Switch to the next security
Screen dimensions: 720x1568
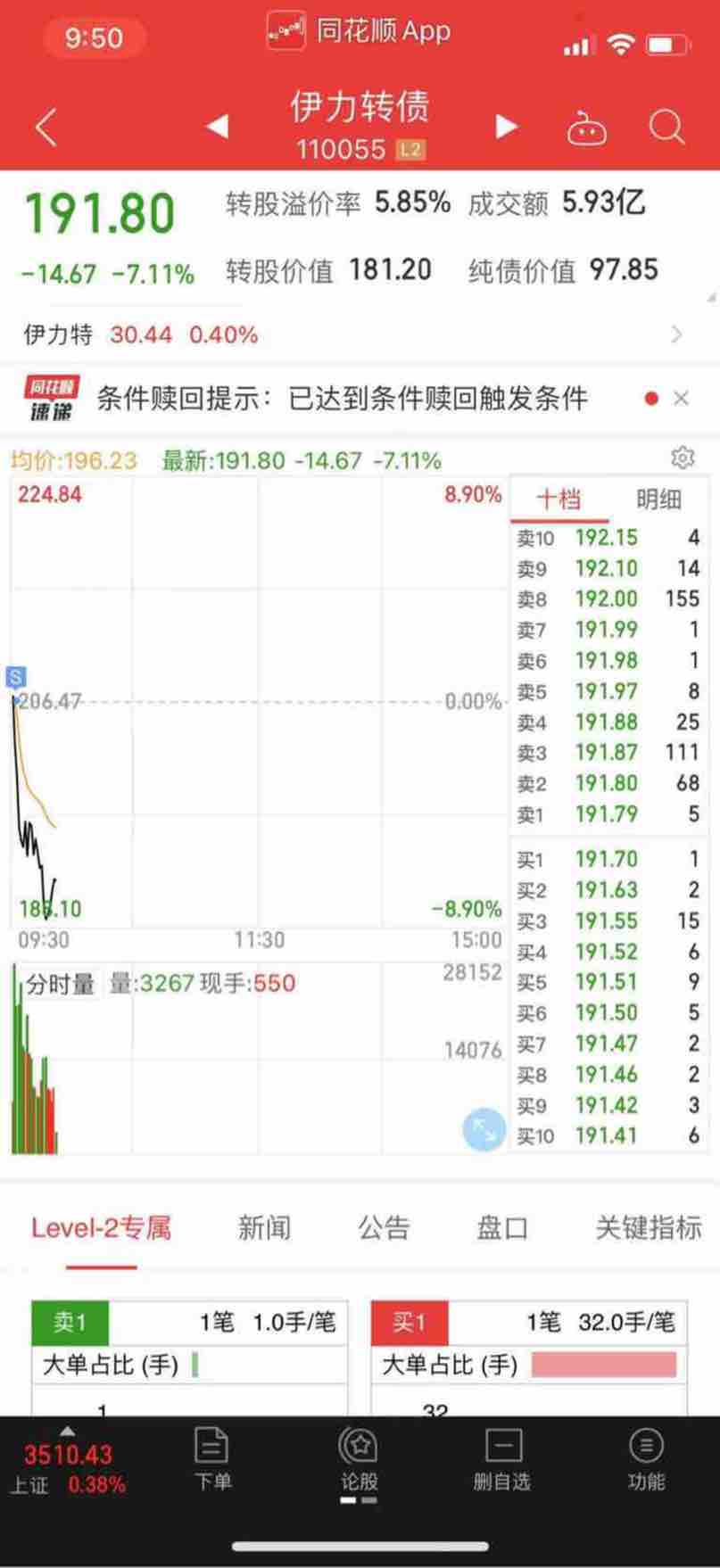pyautogui.click(x=506, y=127)
